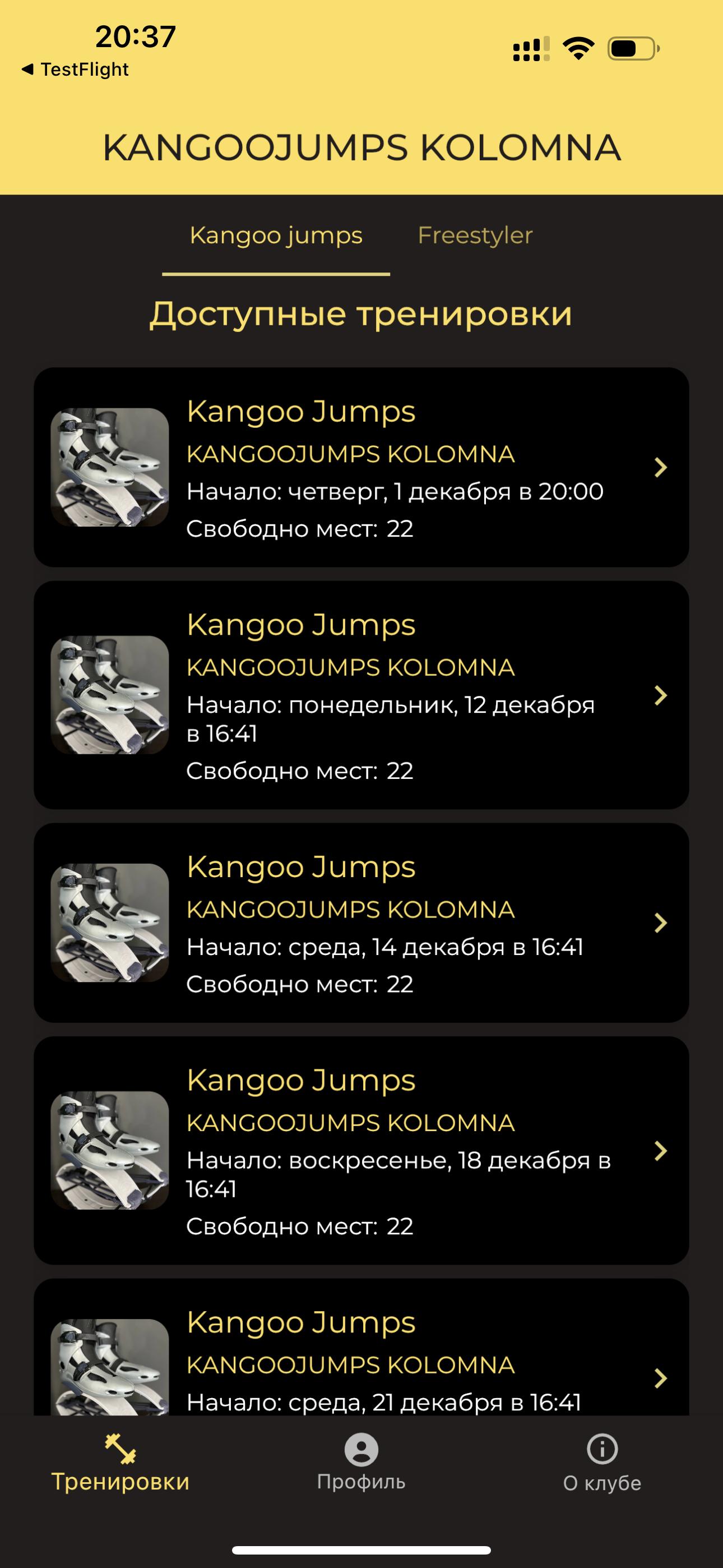Switch to the Freestyler tab
Screen dimensions: 723x1568
475,236
